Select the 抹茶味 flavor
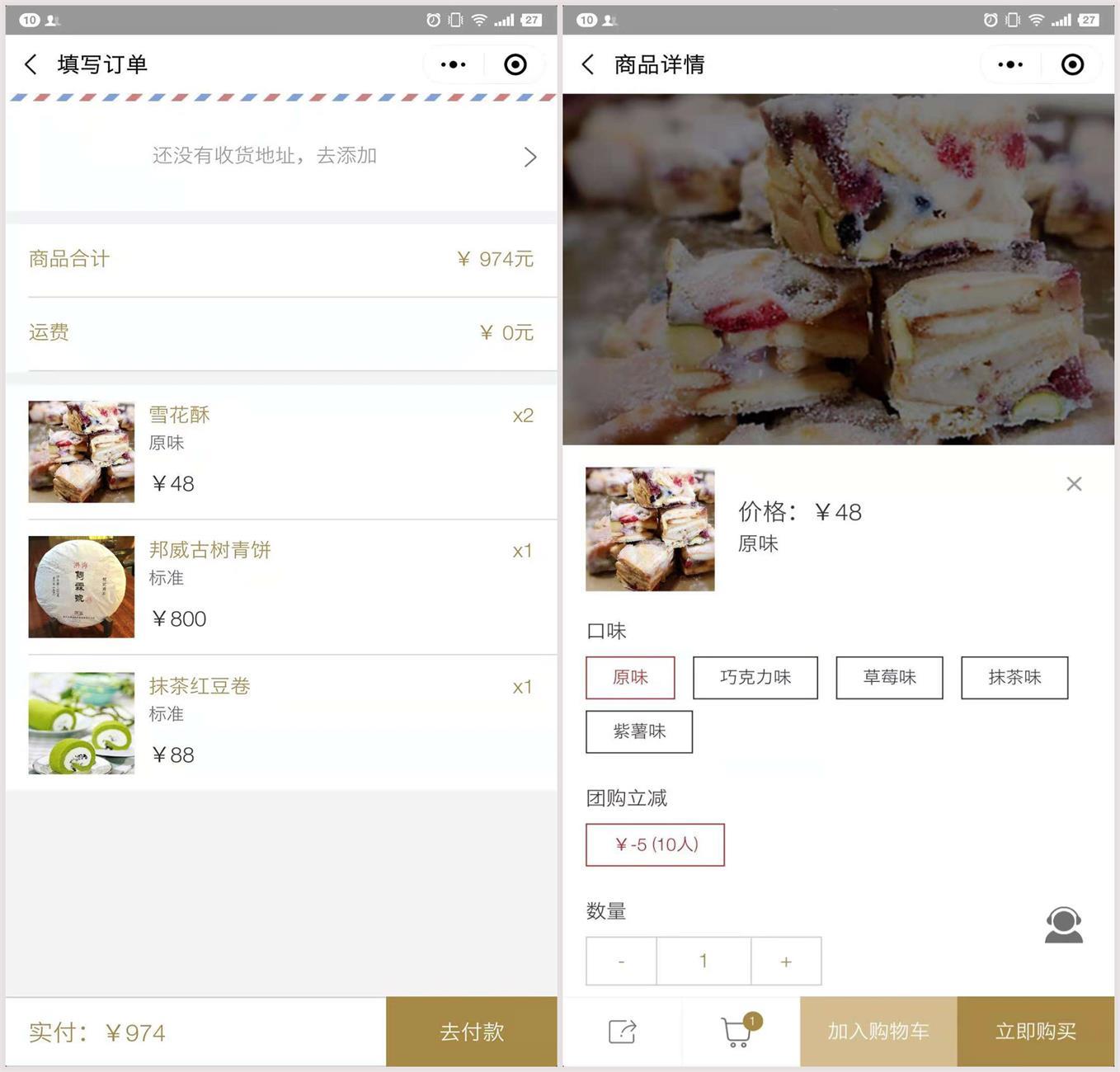This screenshot has height=1072, width=1120. 1014,678
